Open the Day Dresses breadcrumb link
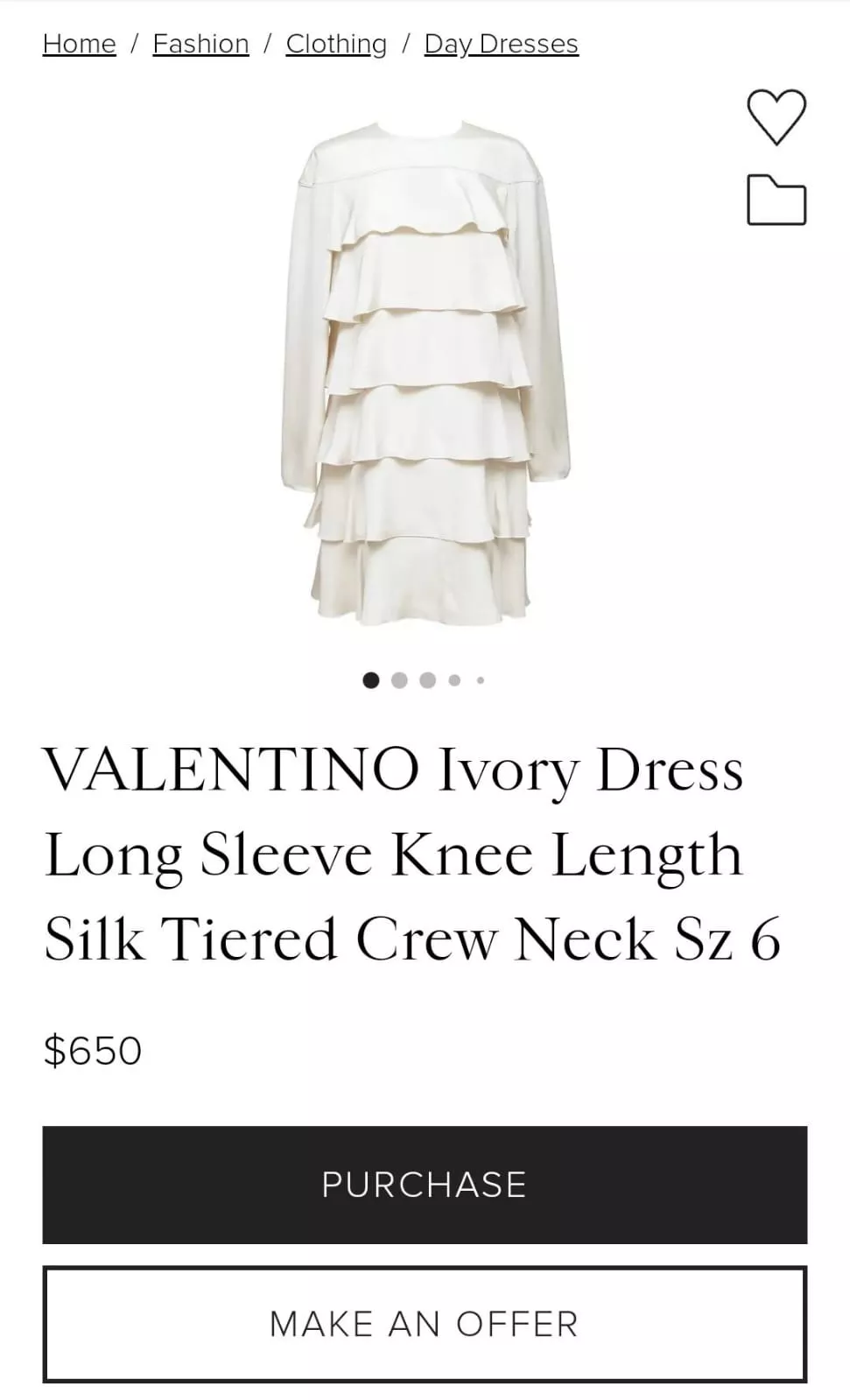The image size is (850, 1400). (501, 44)
